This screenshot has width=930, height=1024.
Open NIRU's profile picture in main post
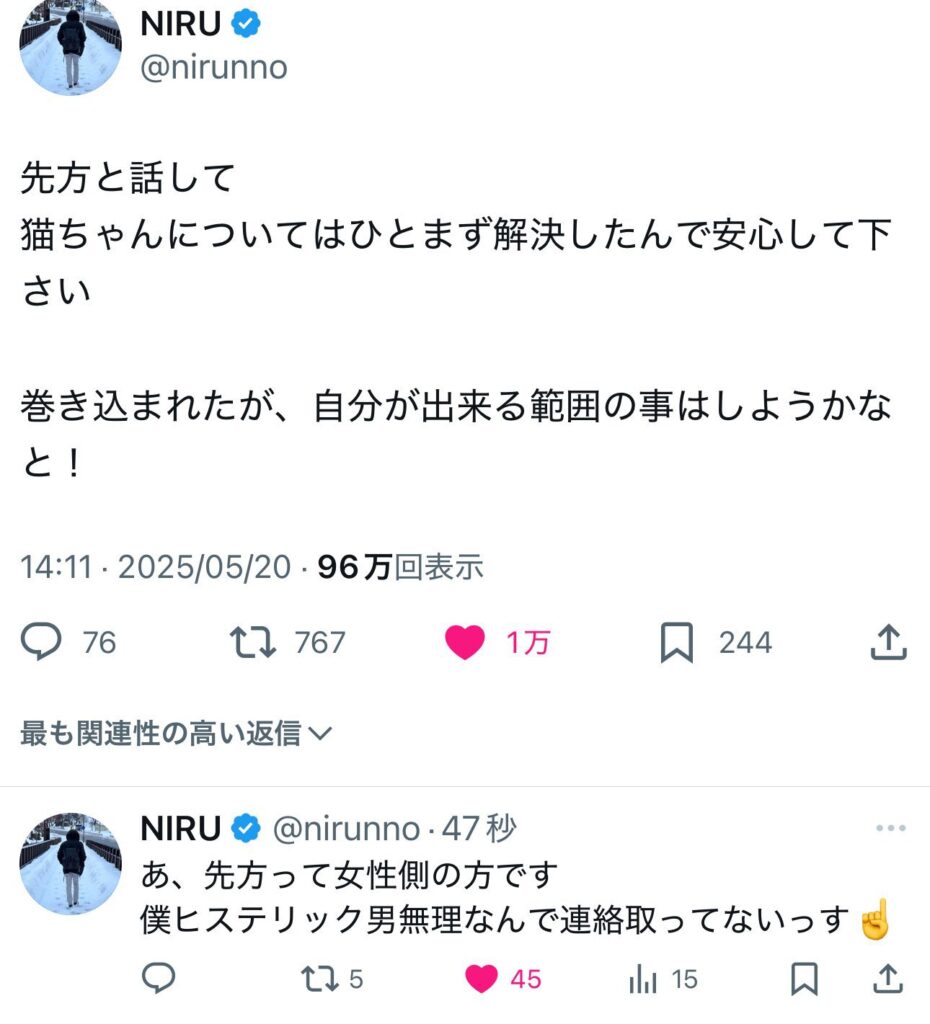tap(70, 48)
